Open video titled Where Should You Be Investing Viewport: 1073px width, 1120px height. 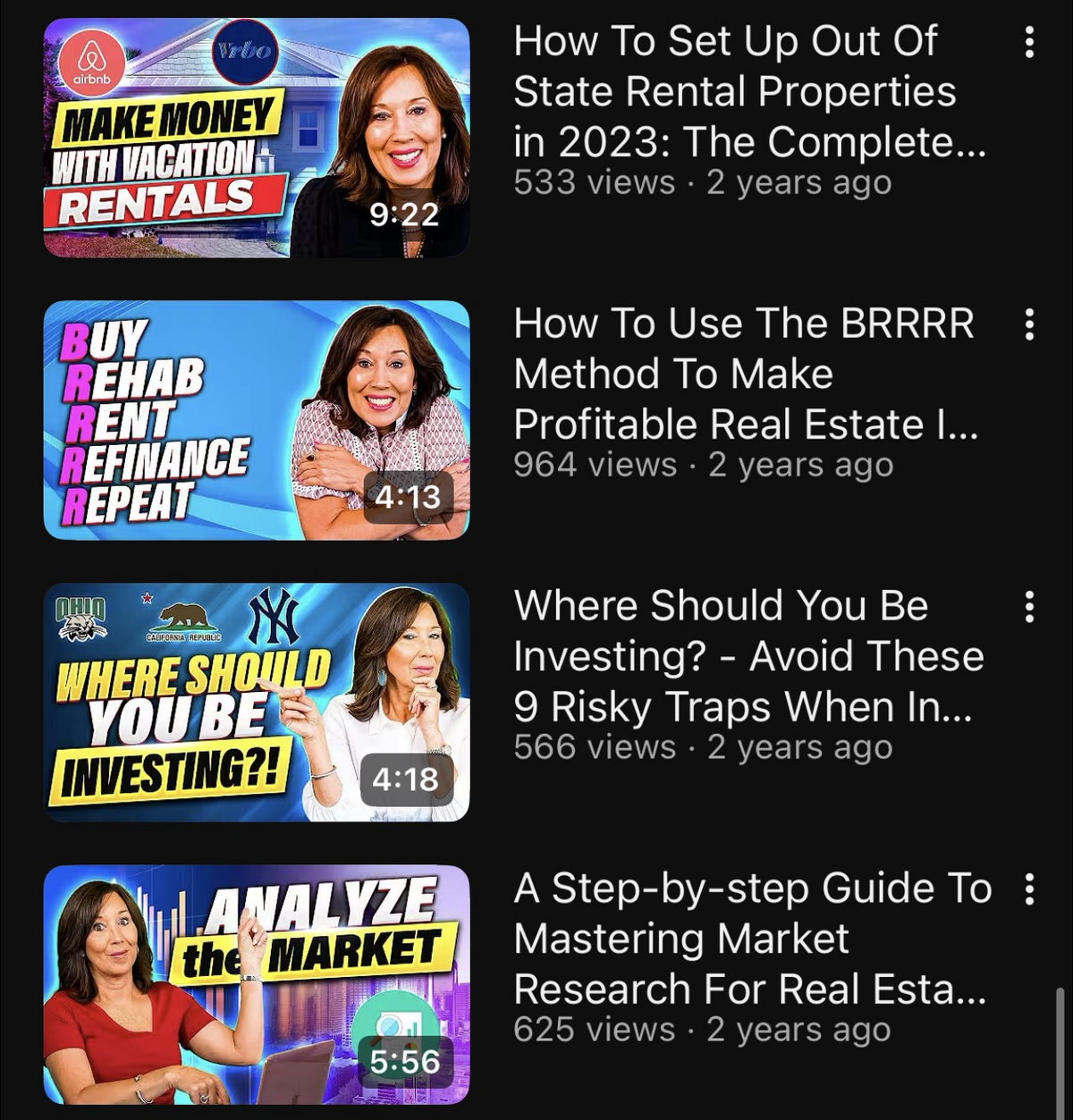(x=748, y=656)
